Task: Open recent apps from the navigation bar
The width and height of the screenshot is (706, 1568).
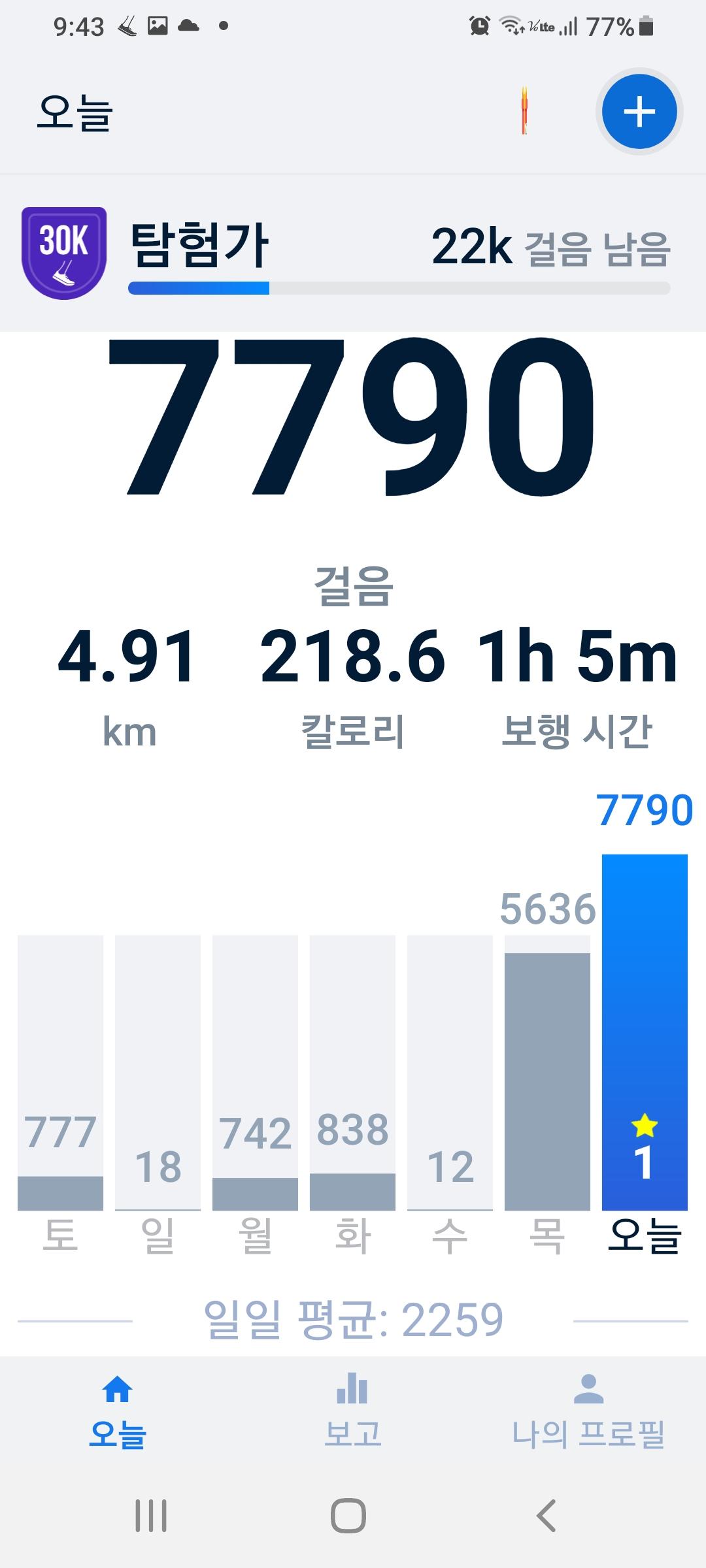Action: pyautogui.click(x=151, y=1516)
